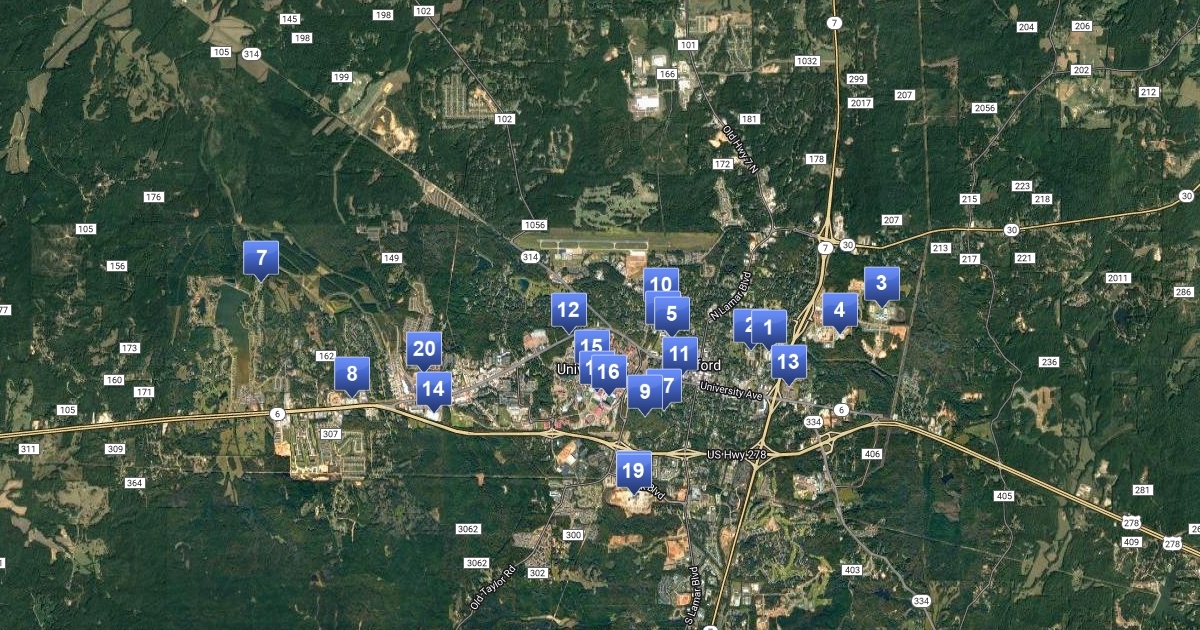Tap map pin number 14
The height and width of the screenshot is (630, 1200).
pos(433,390)
